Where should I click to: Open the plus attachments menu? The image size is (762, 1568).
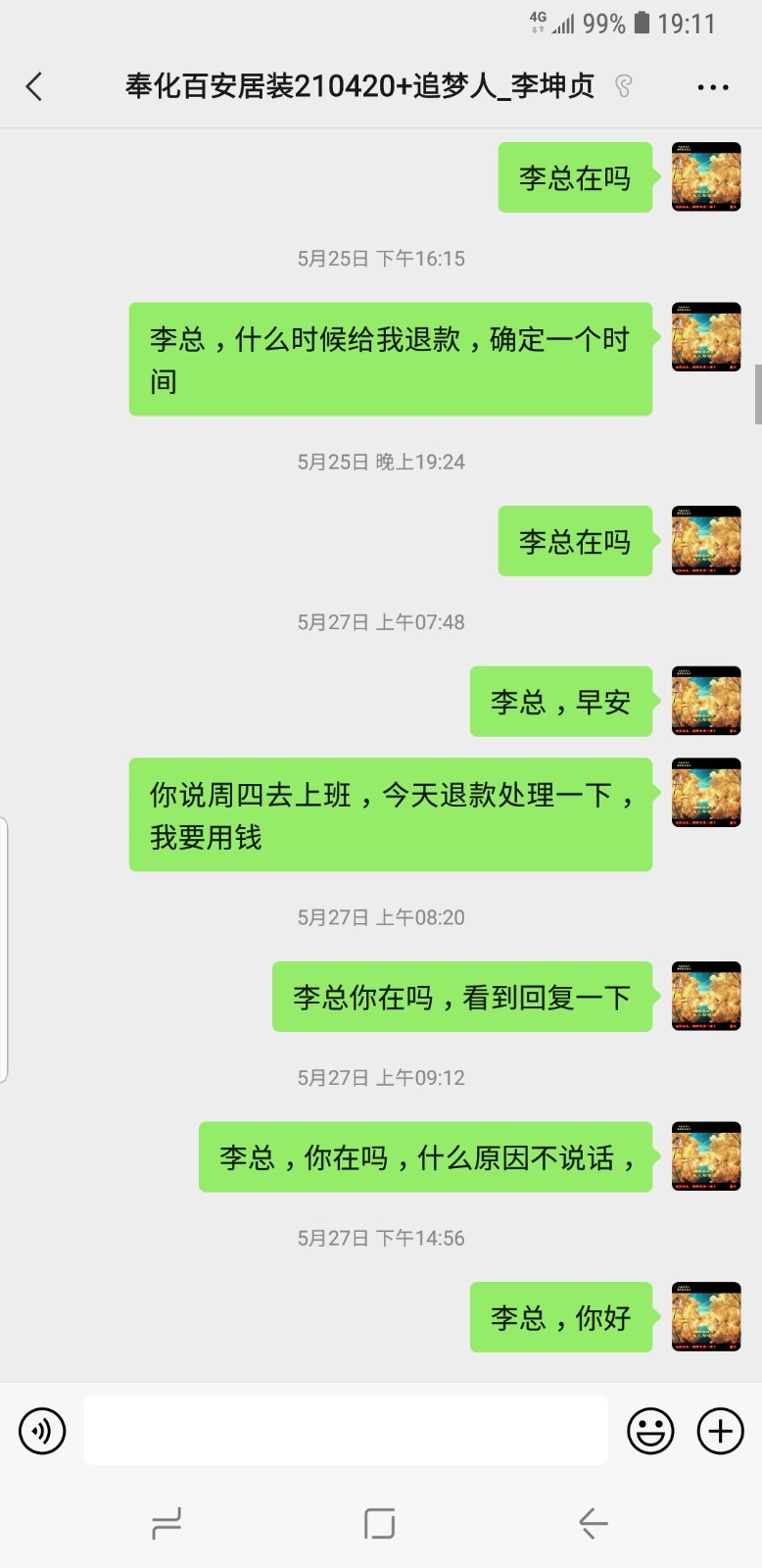(x=720, y=1431)
